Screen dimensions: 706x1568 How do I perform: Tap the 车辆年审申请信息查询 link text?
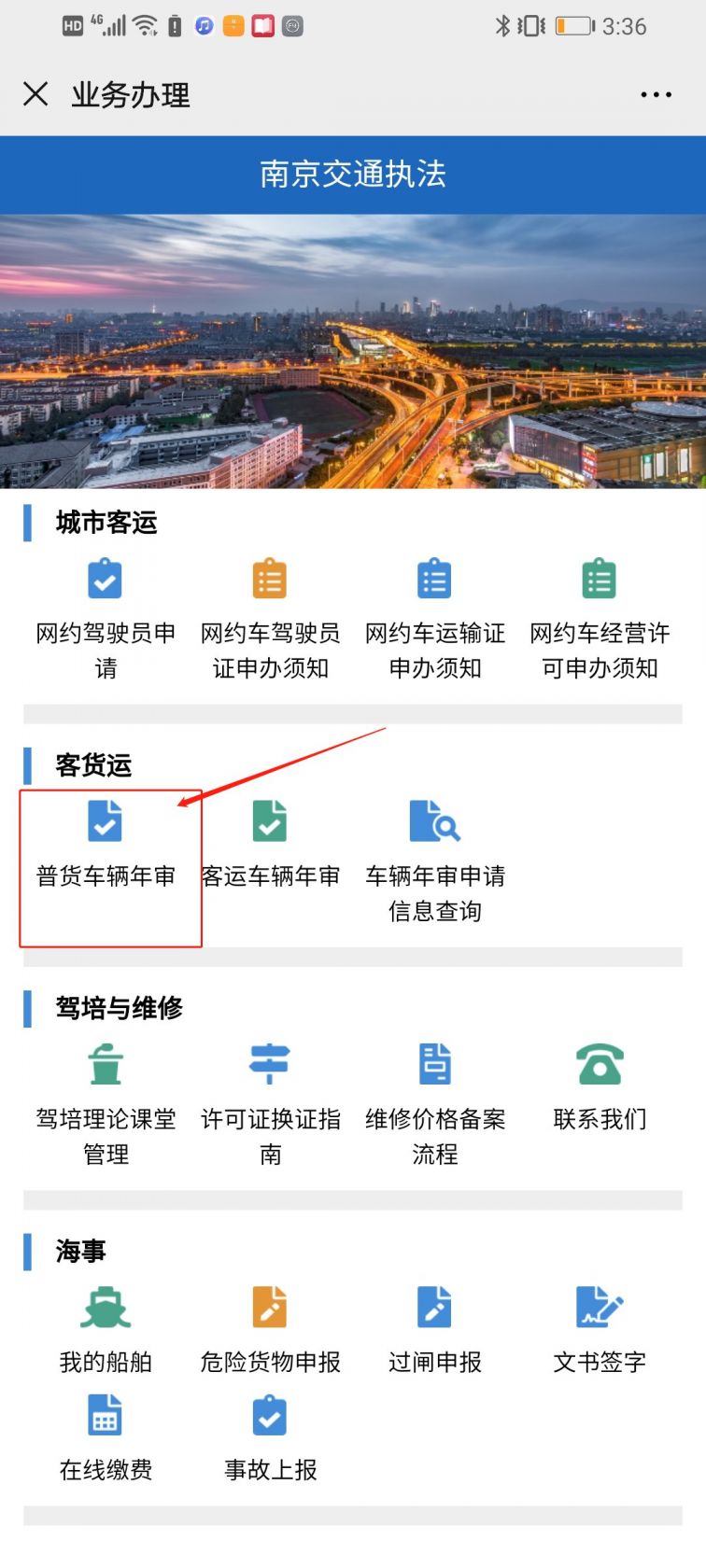[433, 893]
